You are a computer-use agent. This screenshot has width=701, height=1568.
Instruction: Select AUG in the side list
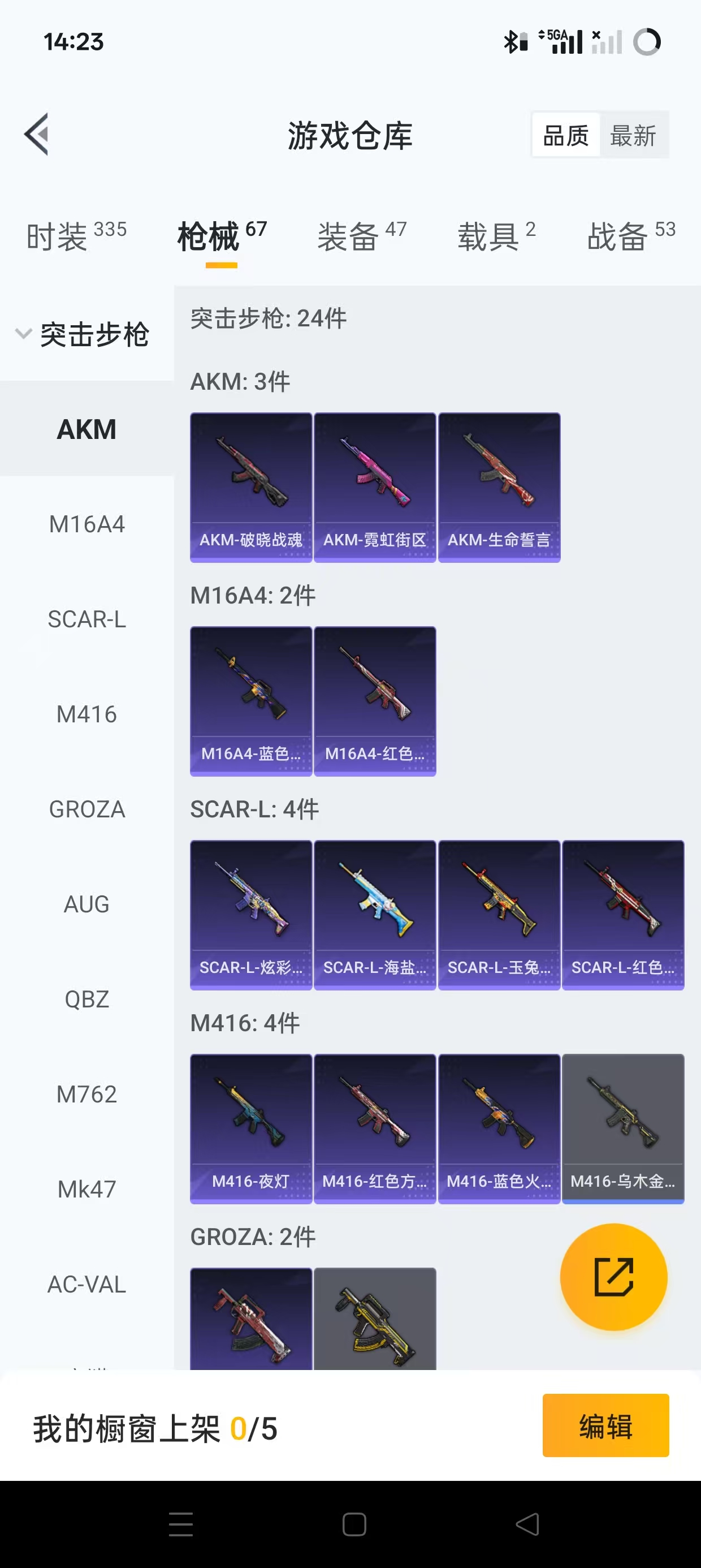tap(87, 904)
